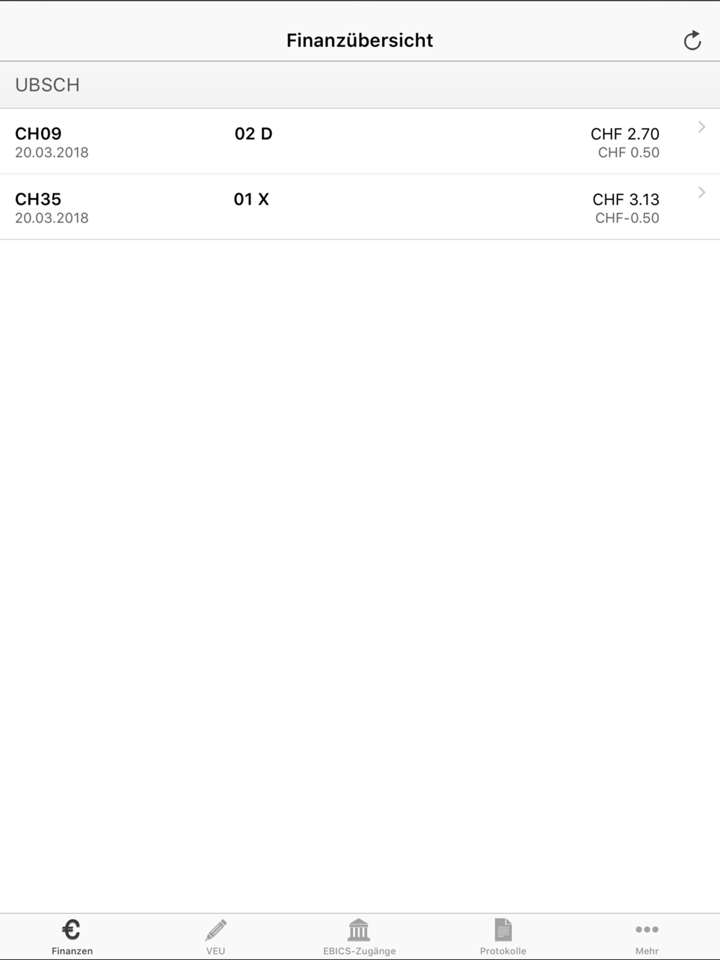Go to the Protokolle tab
Image resolution: width=720 pixels, height=960 pixels.
[503, 937]
